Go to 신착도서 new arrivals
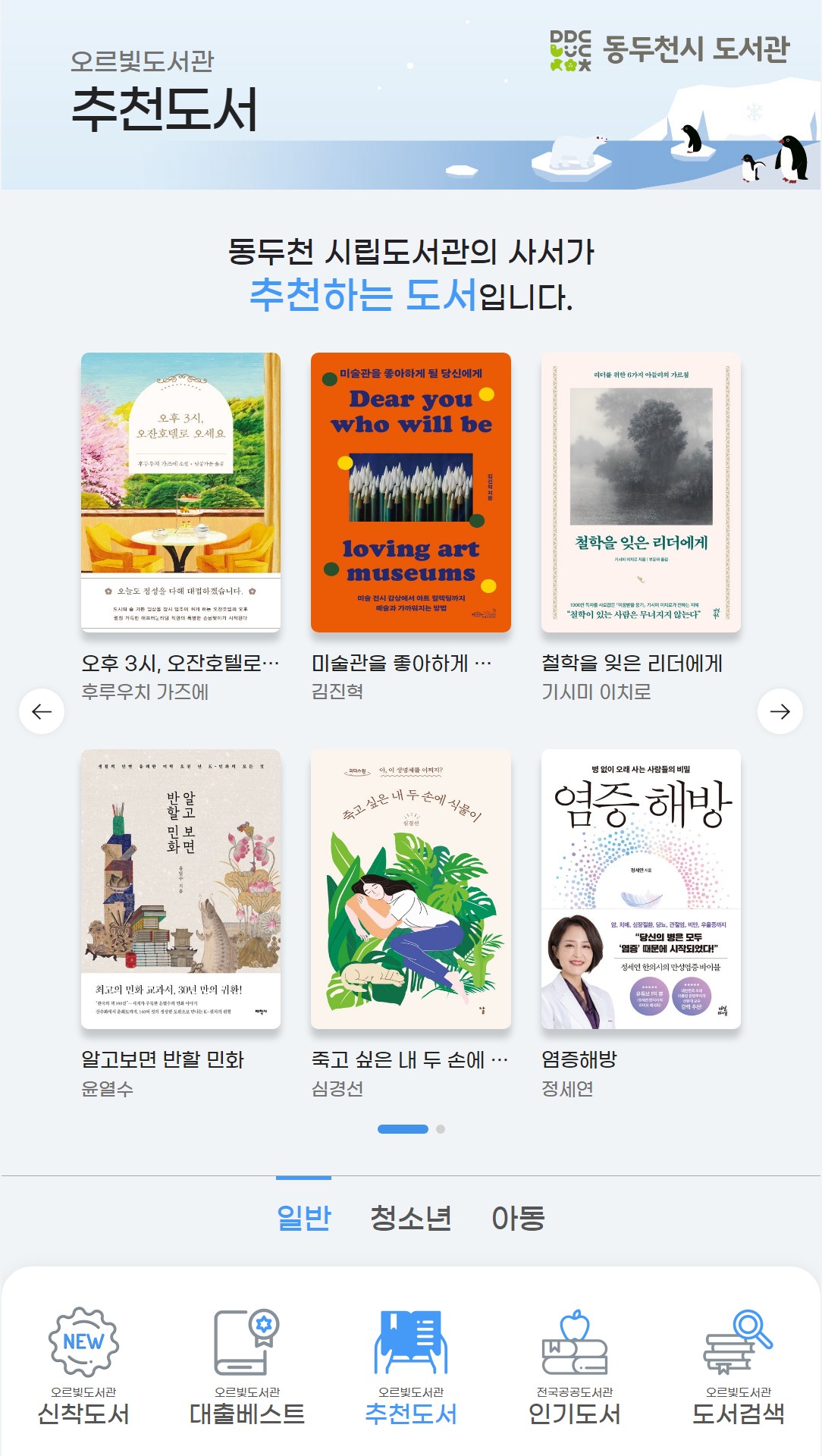The width and height of the screenshot is (822, 1456). point(83,1365)
